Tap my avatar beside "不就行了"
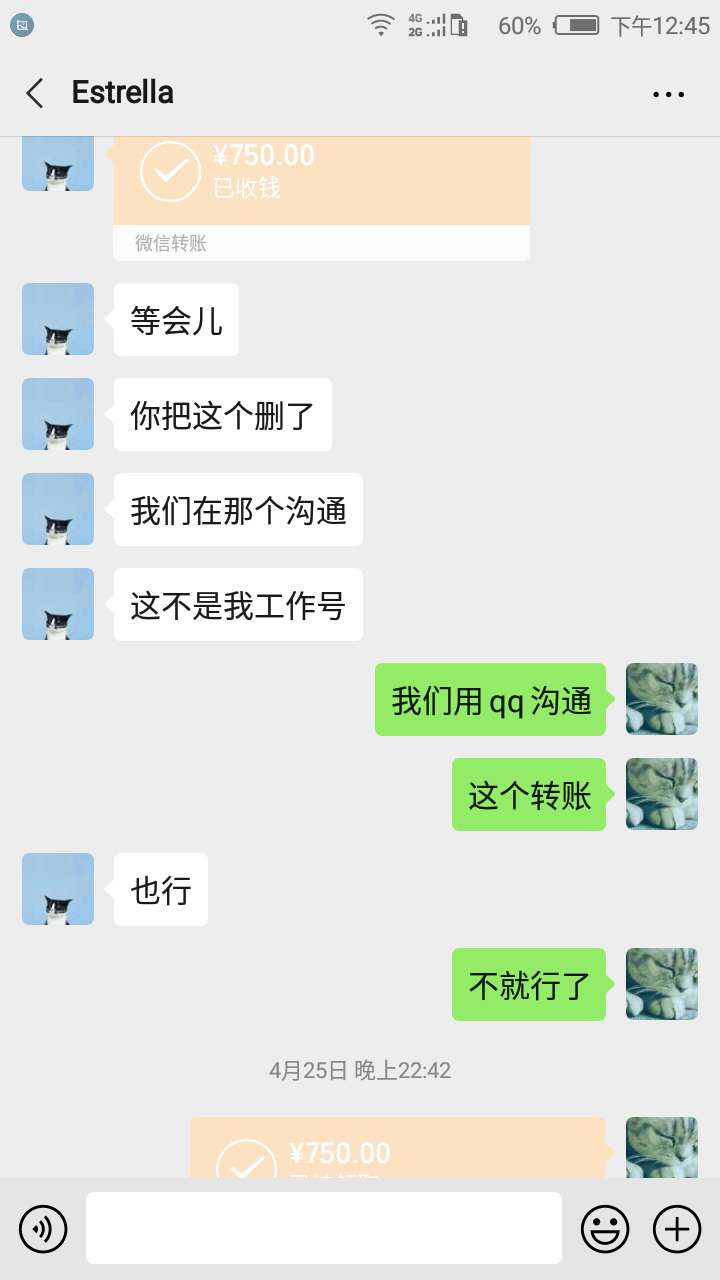This screenshot has width=720, height=1280. click(661, 984)
